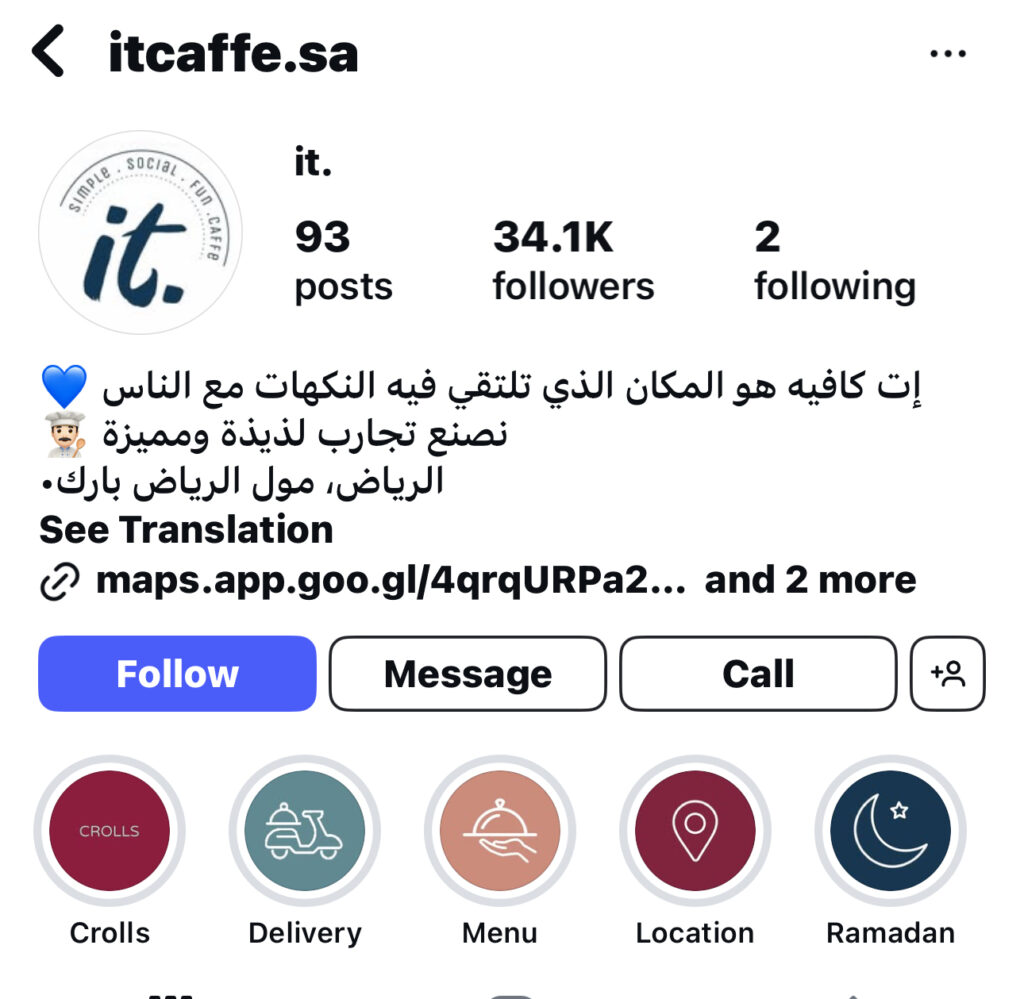The height and width of the screenshot is (999, 1024).
Task: Watch the Ramadan story highlight
Action: tap(890, 831)
